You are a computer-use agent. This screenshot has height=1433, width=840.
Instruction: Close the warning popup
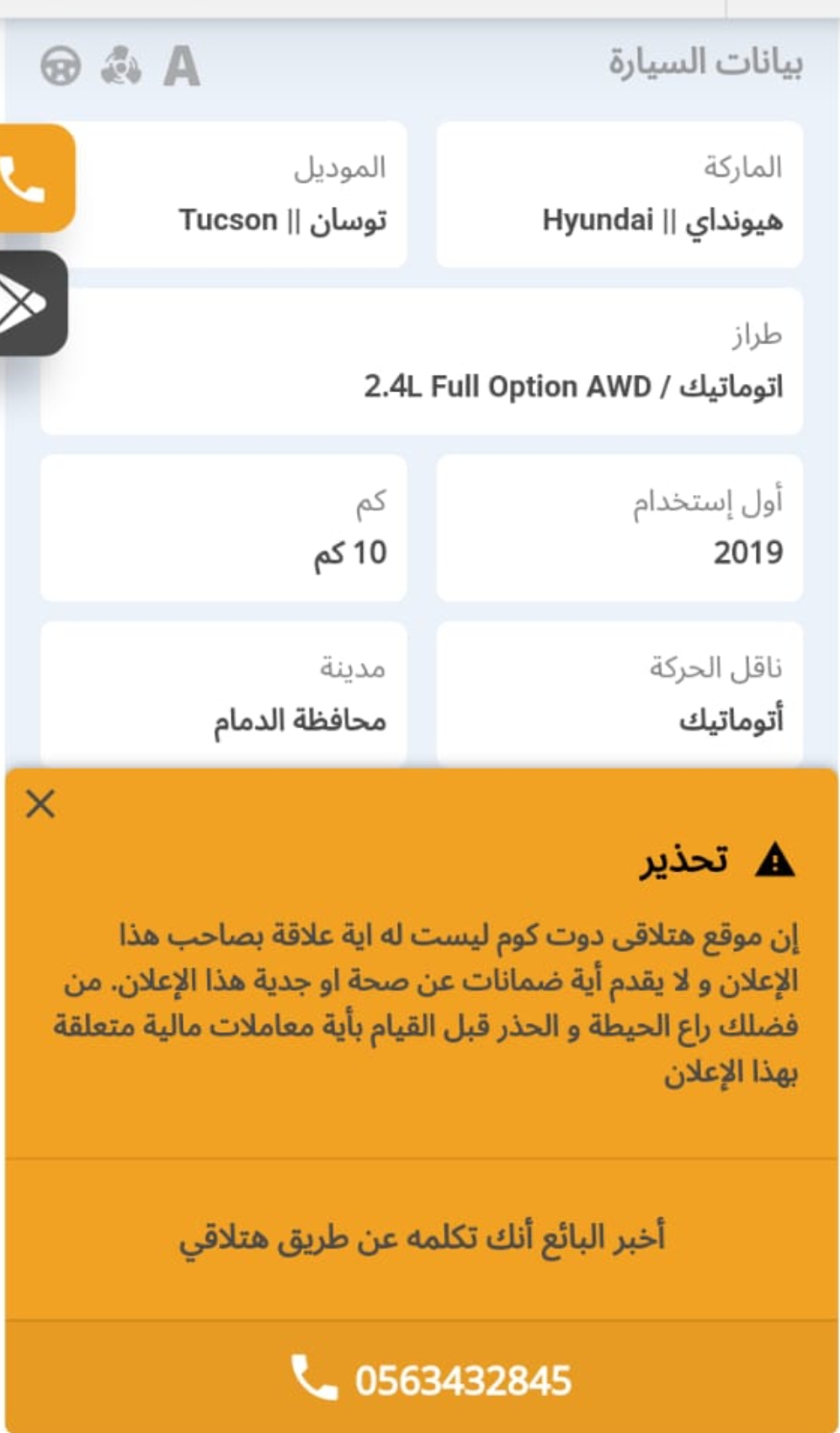tap(40, 804)
